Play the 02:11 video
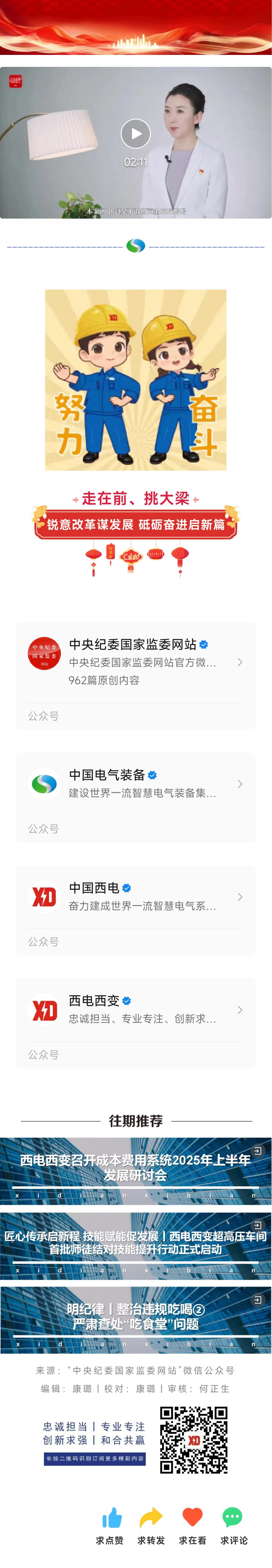This screenshot has width=272, height=1568. tap(135, 134)
